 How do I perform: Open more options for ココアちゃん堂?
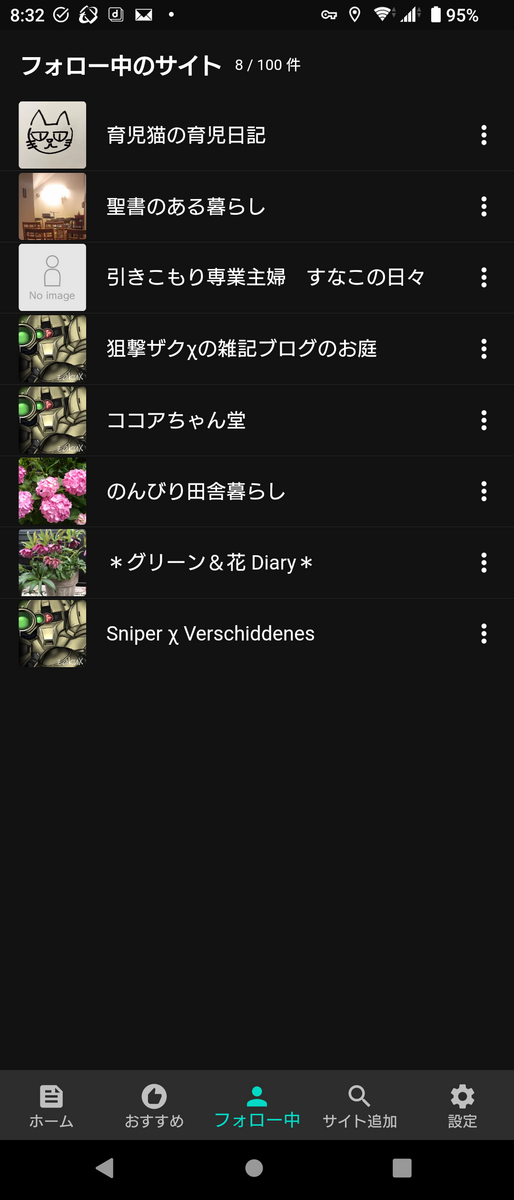point(484,420)
